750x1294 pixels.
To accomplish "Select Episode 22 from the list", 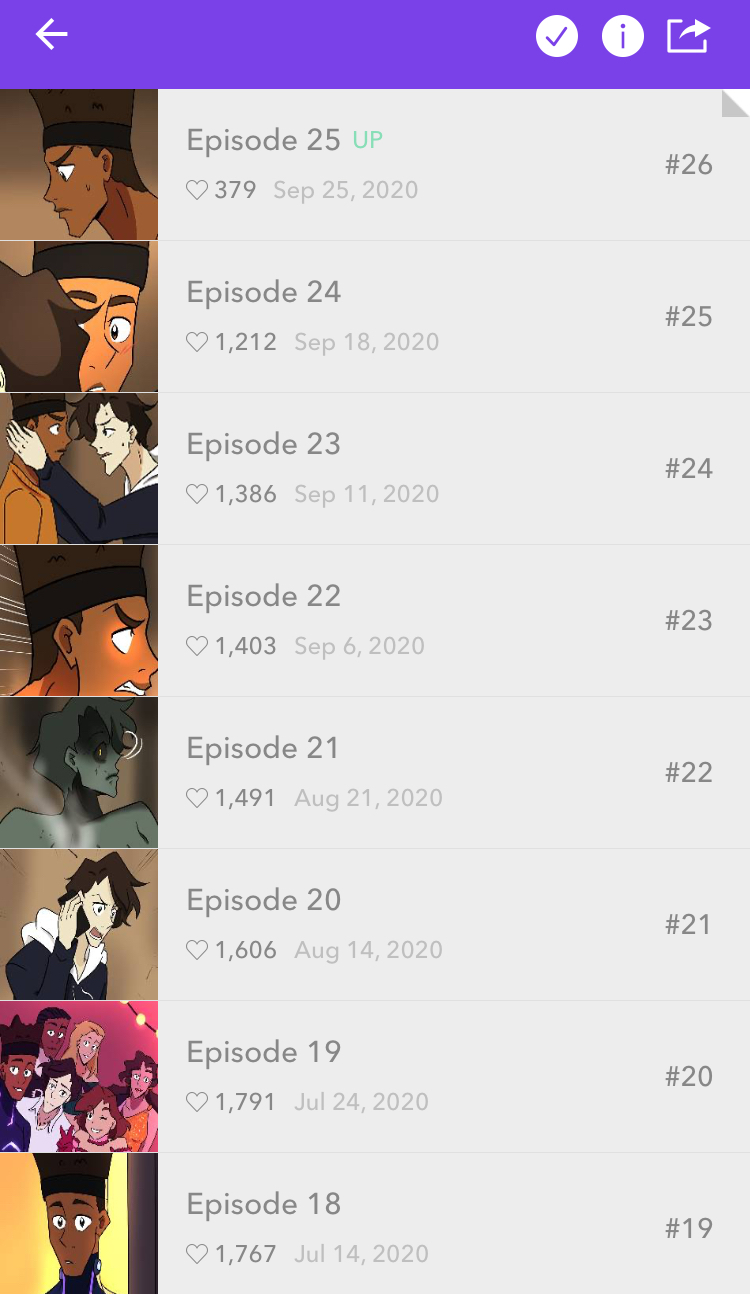I will click(400, 621).
